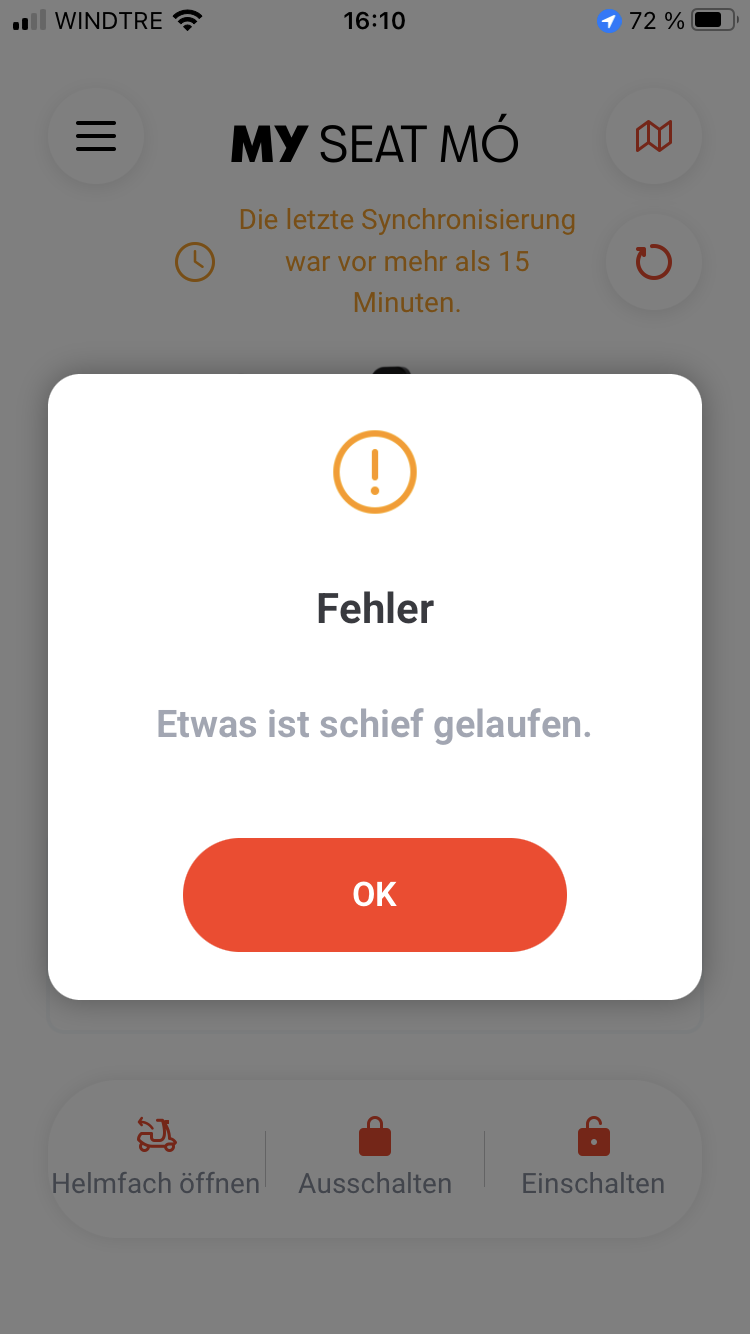The height and width of the screenshot is (1334, 750).
Task: Select Ausschalten with the closed lock
Action: click(x=375, y=1158)
